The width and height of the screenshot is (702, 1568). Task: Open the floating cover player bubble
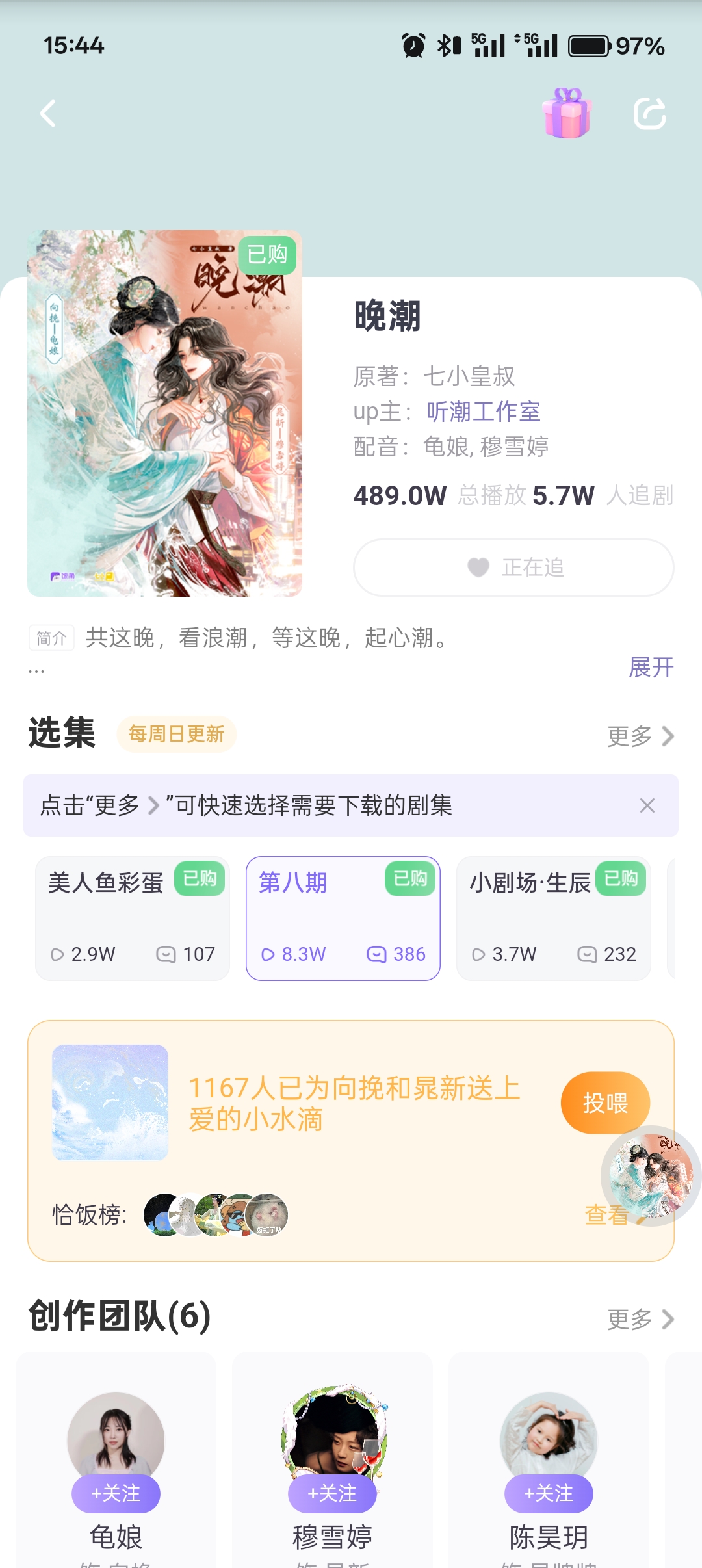[651, 1175]
